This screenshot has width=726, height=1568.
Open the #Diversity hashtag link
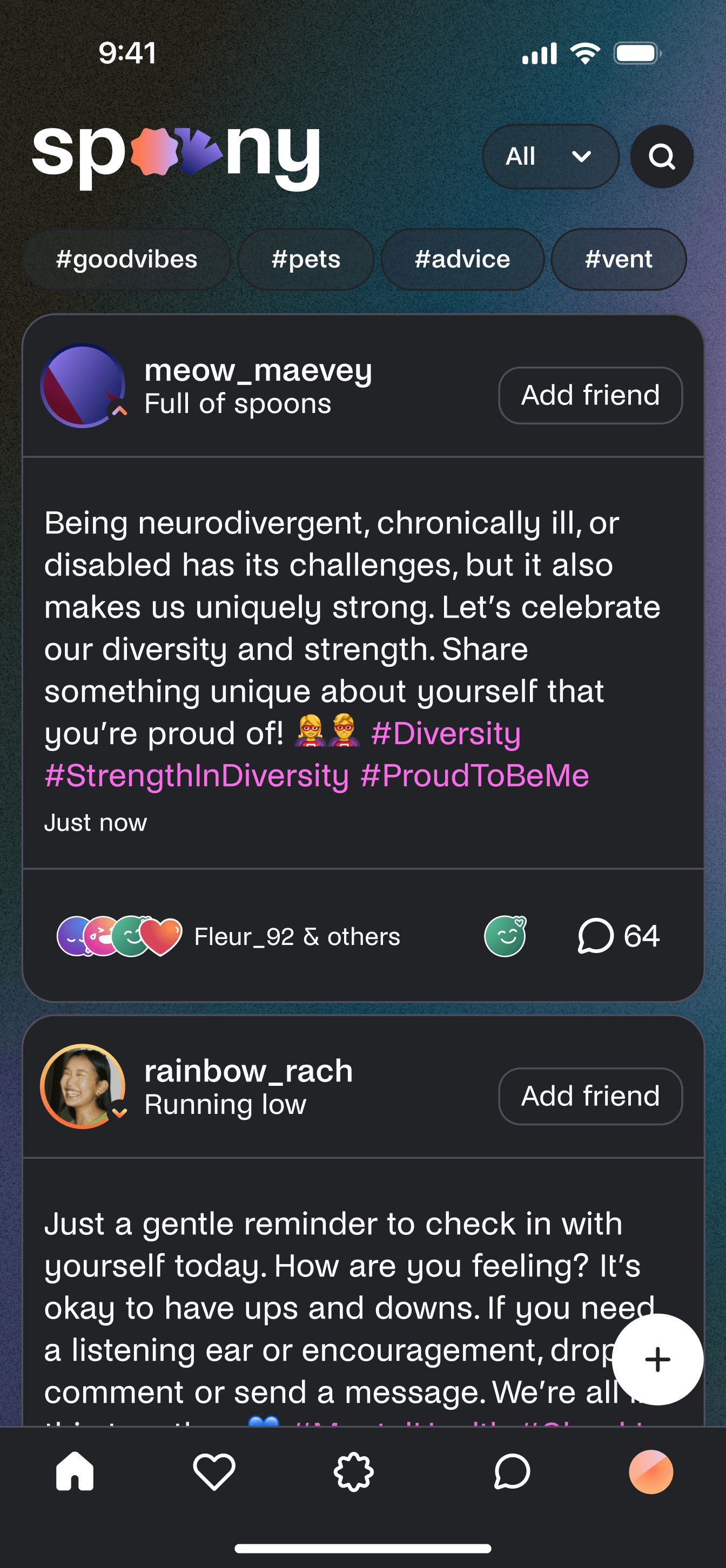(446, 733)
